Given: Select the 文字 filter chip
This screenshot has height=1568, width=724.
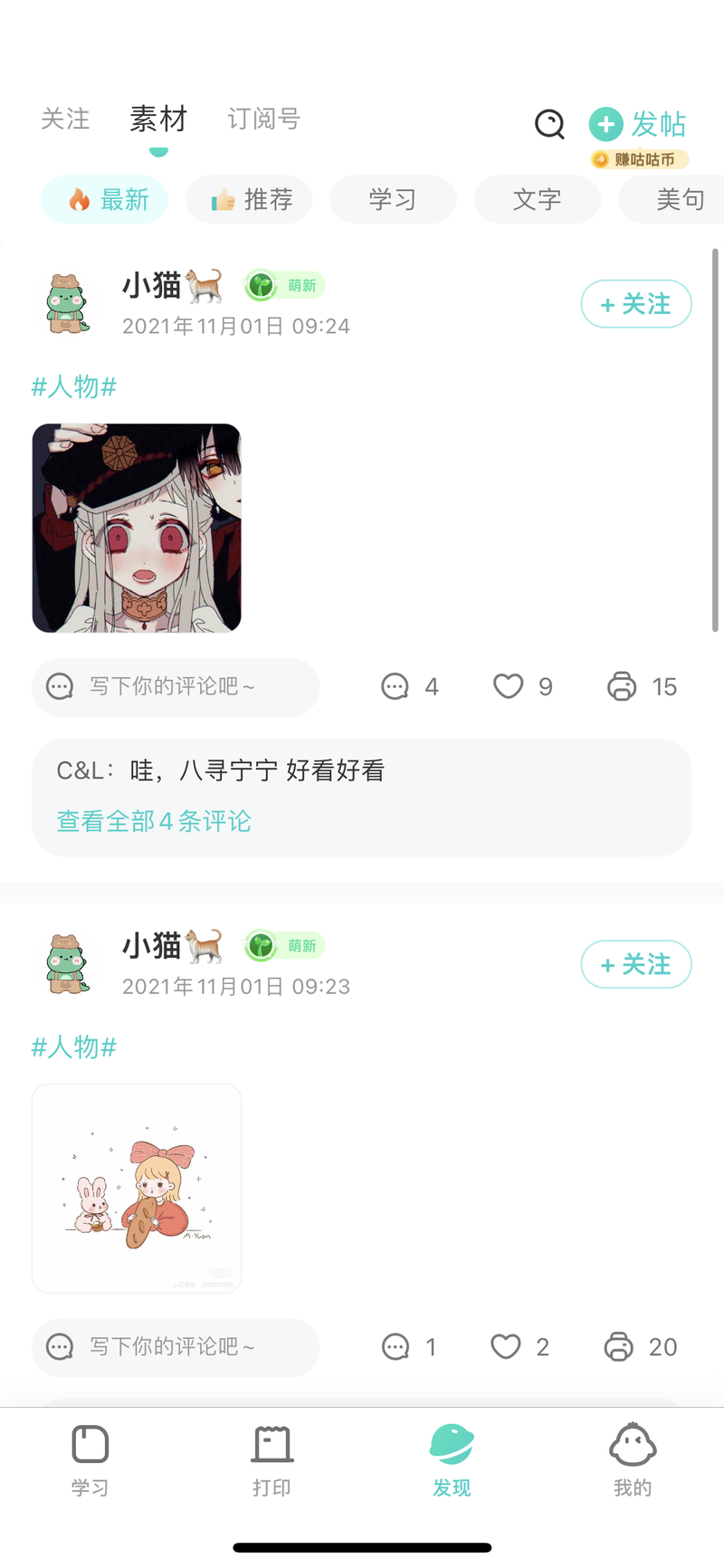Looking at the screenshot, I should click(x=537, y=199).
